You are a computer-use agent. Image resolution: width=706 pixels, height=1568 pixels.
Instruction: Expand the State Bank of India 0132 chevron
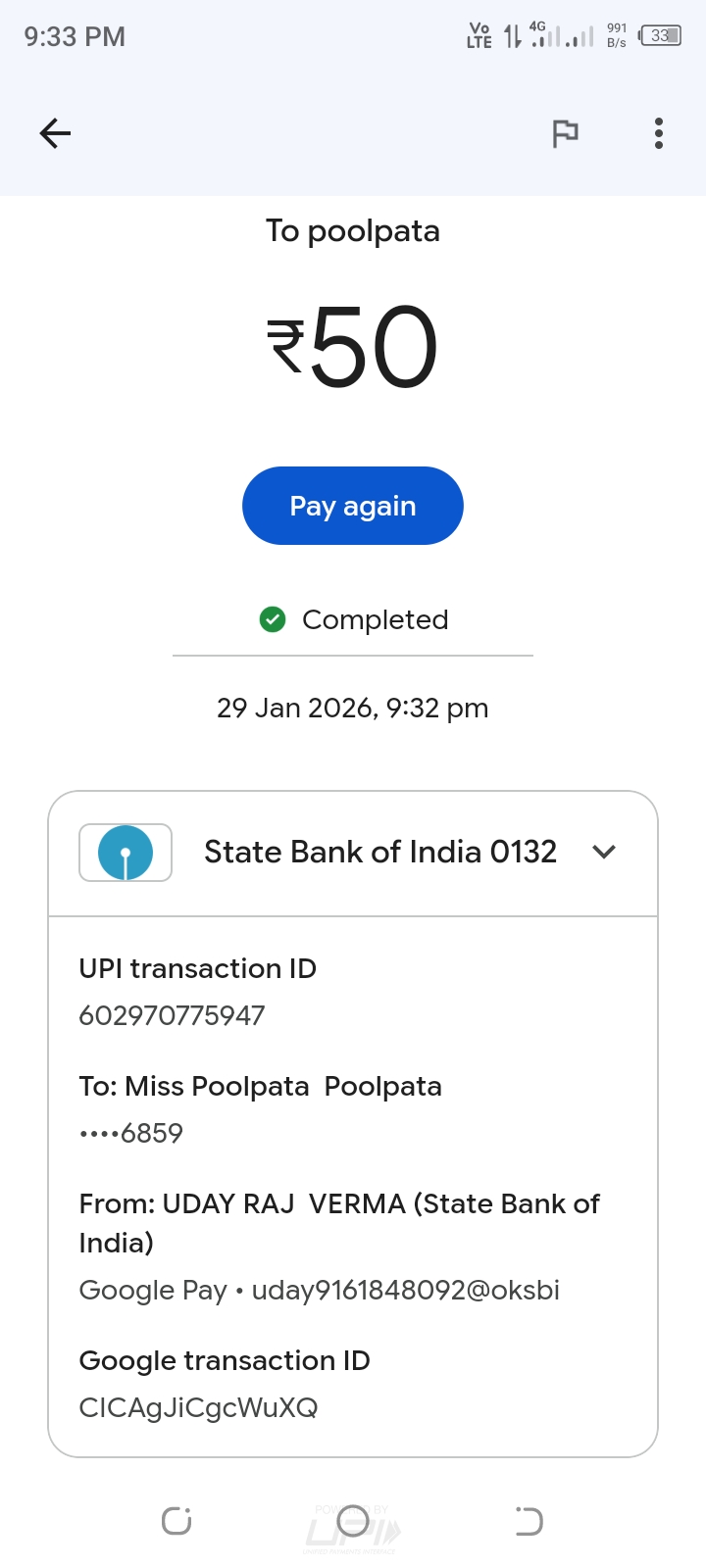click(x=604, y=852)
